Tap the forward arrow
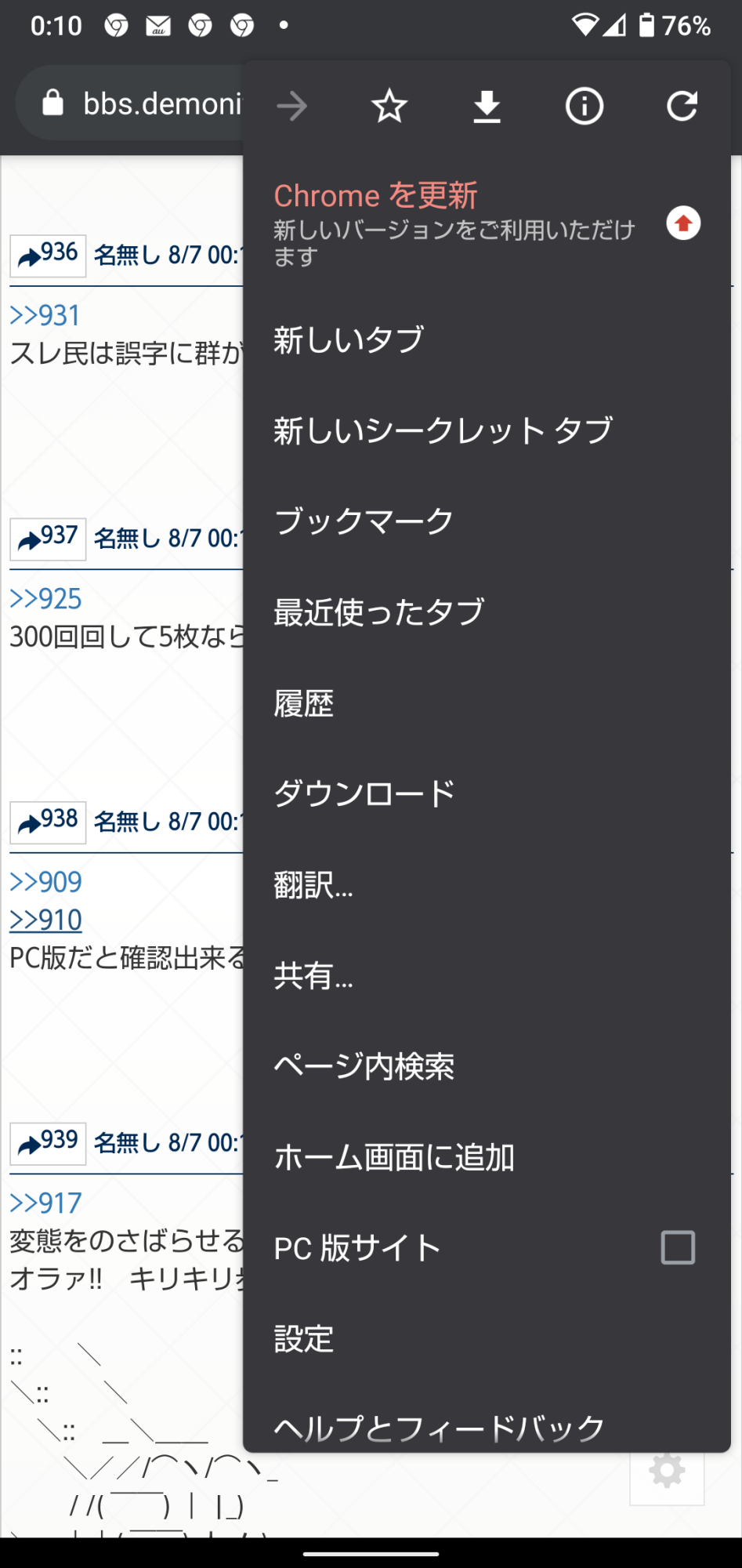 point(292,106)
